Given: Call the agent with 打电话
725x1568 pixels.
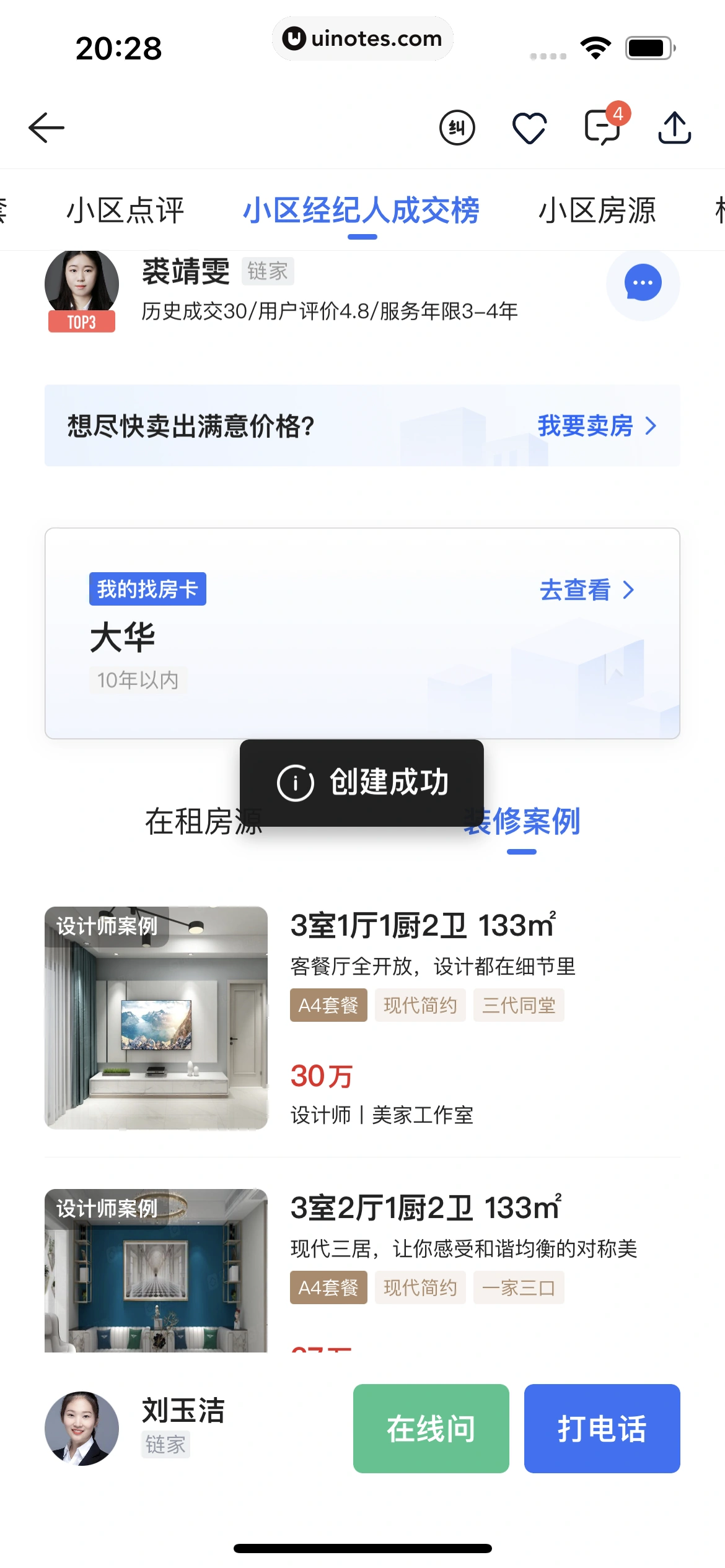Looking at the screenshot, I should 602,1428.
